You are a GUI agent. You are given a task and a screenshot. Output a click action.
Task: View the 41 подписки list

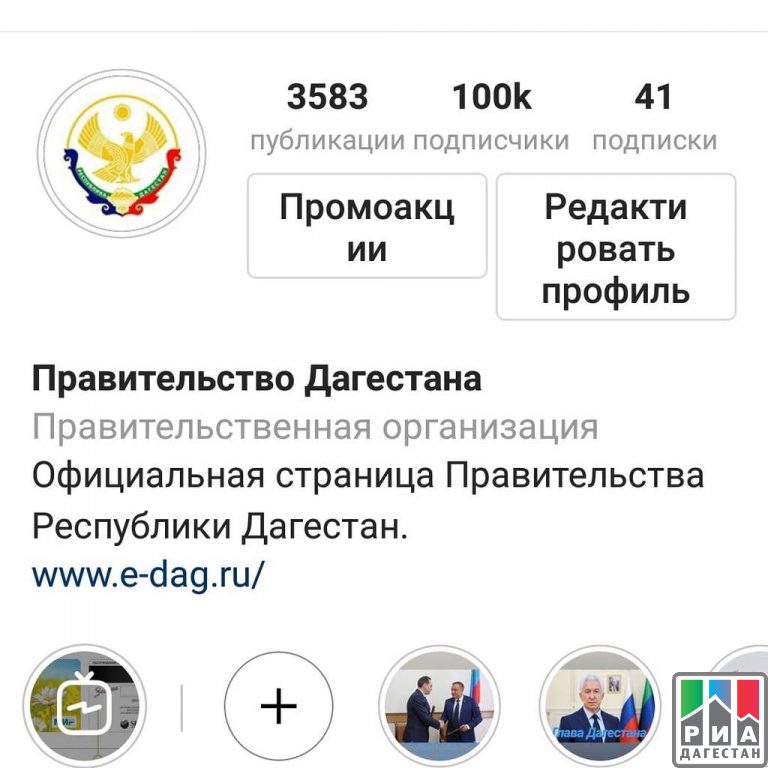click(x=654, y=117)
